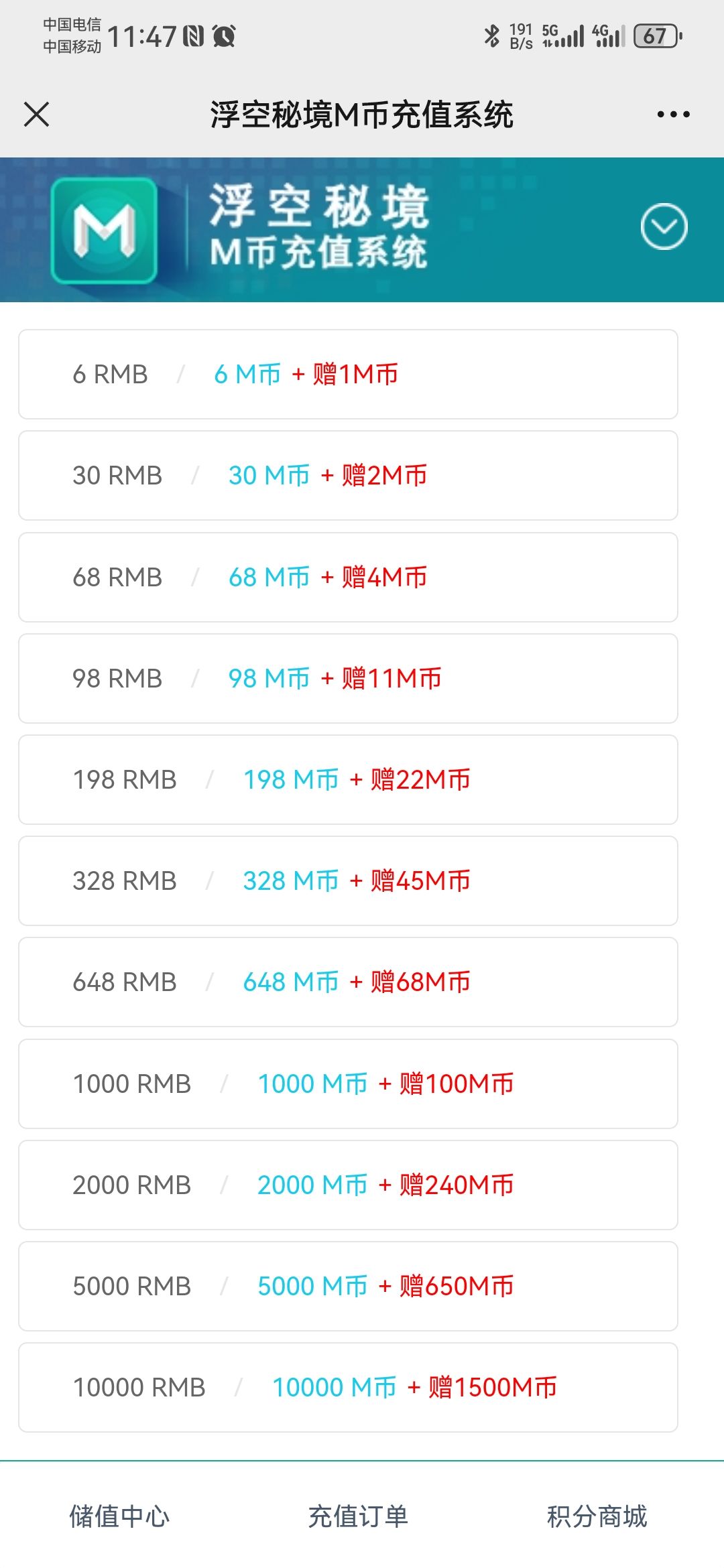This screenshot has width=724, height=1568.
Task: Choose the 198 RMB recharge option
Action: coord(348,780)
